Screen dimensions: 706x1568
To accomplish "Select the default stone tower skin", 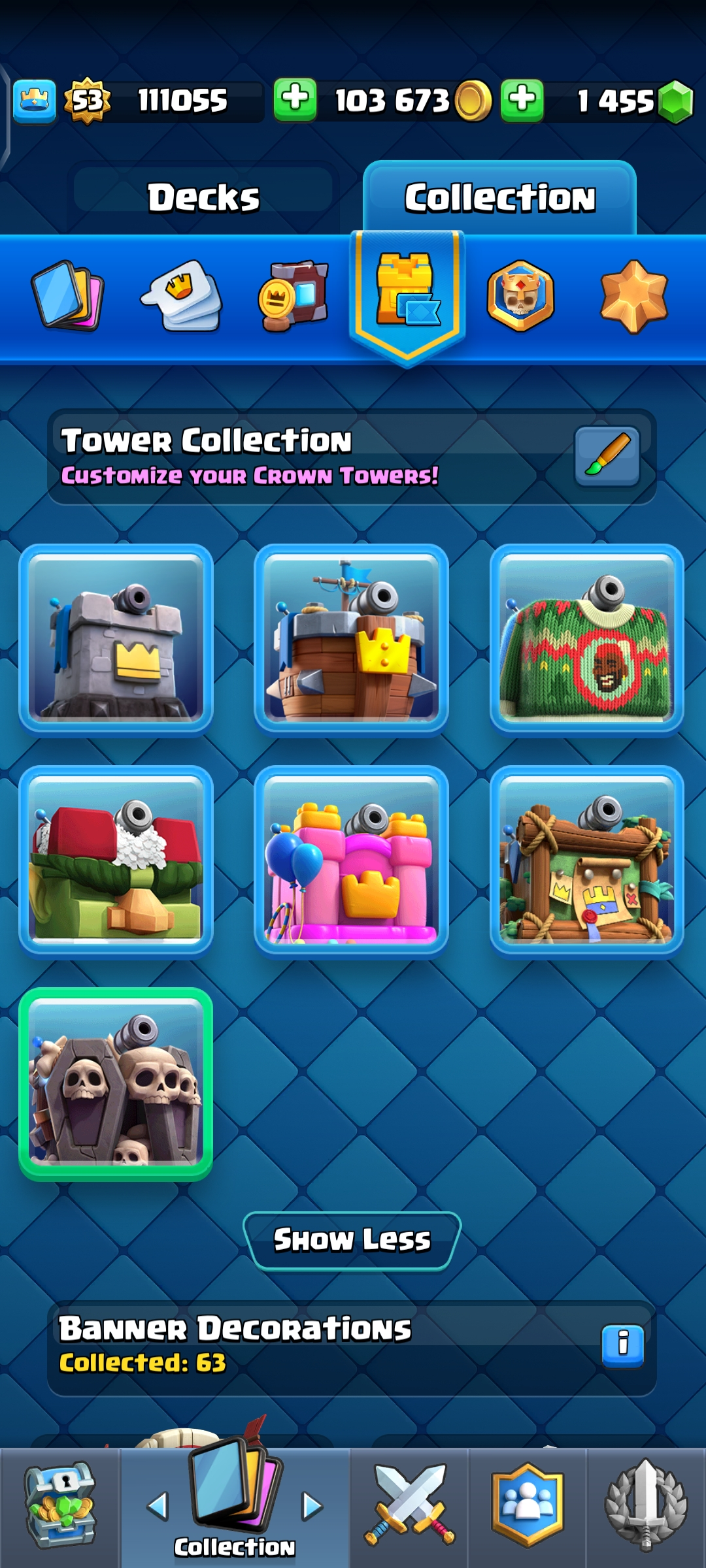I will coord(116,638).
